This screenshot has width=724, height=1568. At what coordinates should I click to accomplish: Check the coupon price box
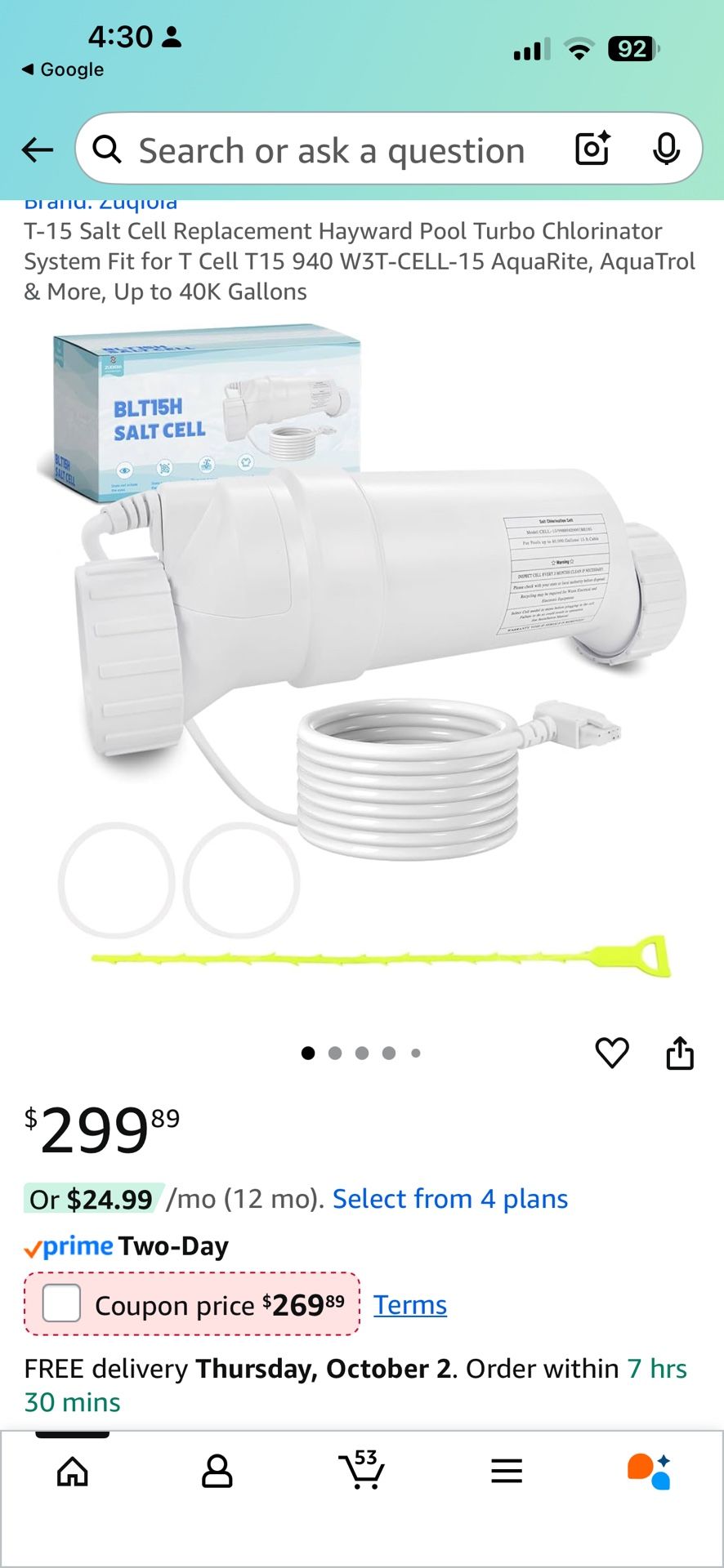coord(62,1303)
